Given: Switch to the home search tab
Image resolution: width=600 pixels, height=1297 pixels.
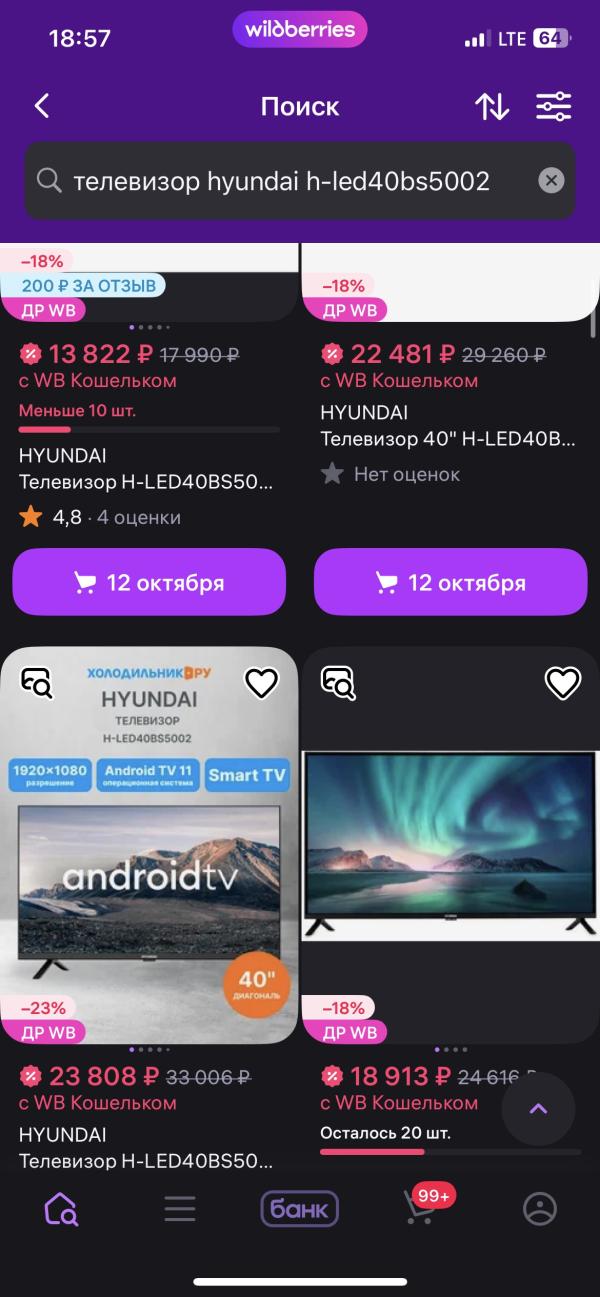Looking at the screenshot, I should [60, 1209].
